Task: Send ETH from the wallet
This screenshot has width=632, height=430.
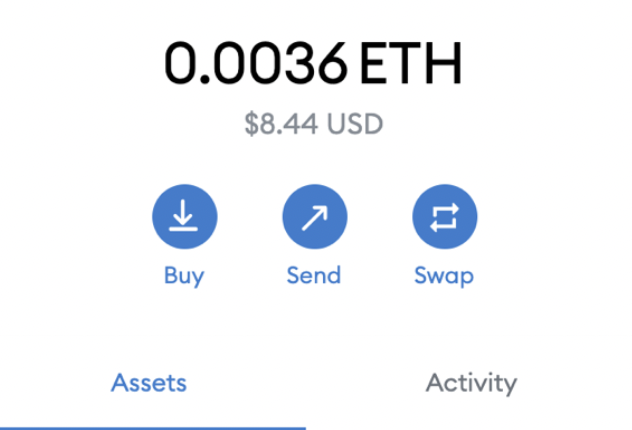Action: (x=314, y=218)
